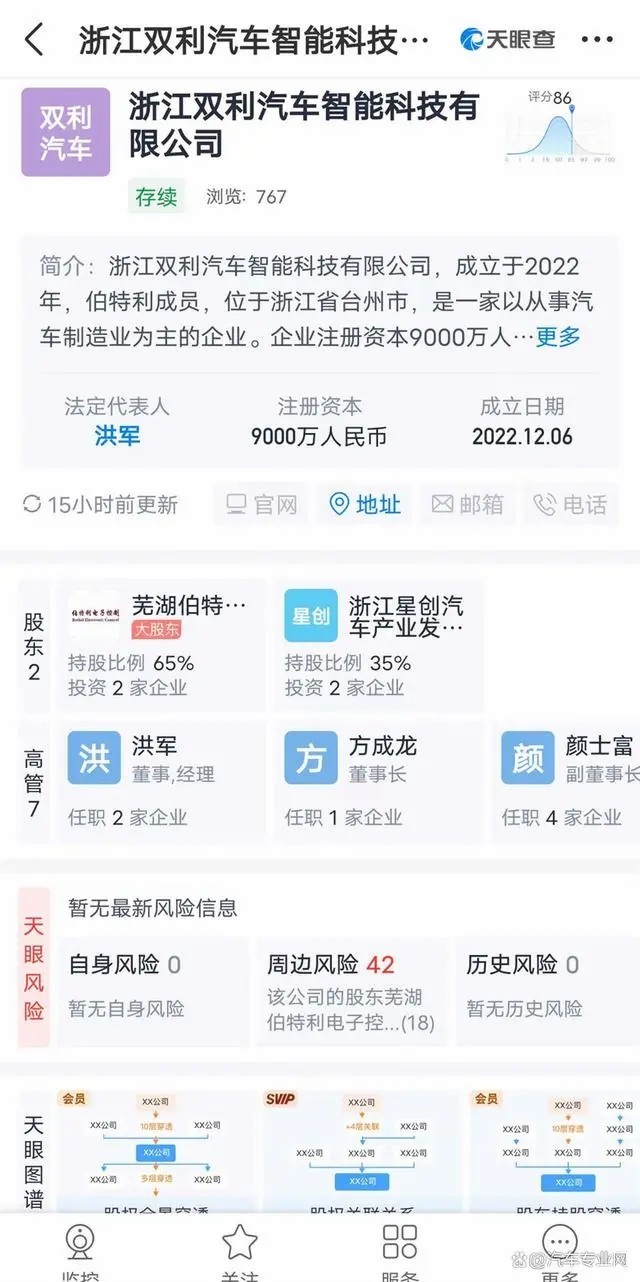This screenshot has width=640, height=1282.
Task: Tap the 官网 website button
Action: (x=262, y=504)
